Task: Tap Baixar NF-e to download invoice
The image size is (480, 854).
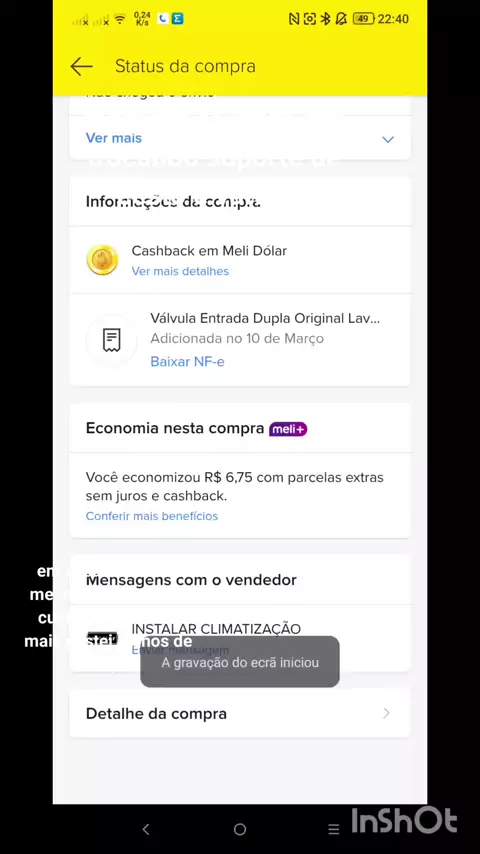Action: (x=187, y=362)
